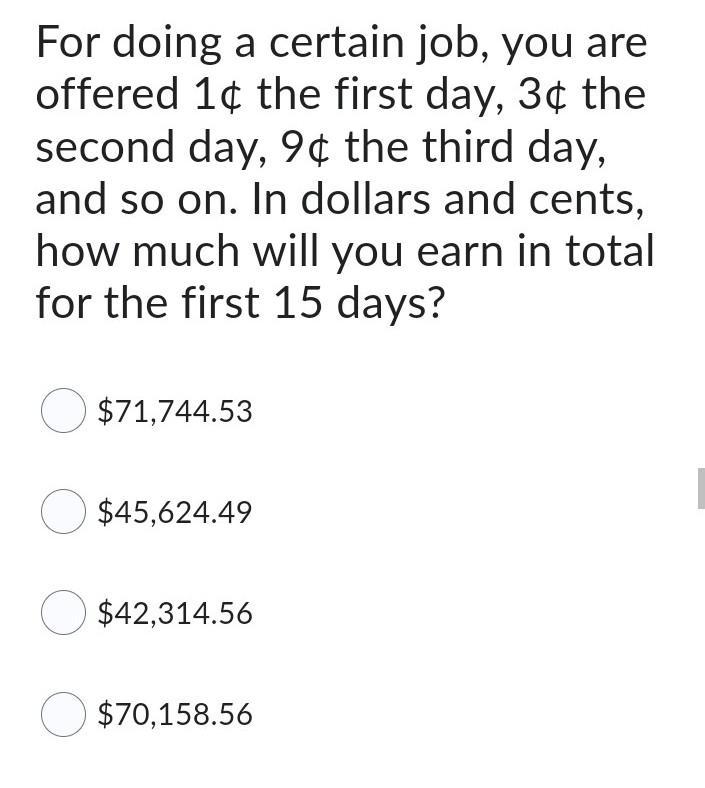
Task: Choose the $45,624.49 radio button
Action: point(63,512)
